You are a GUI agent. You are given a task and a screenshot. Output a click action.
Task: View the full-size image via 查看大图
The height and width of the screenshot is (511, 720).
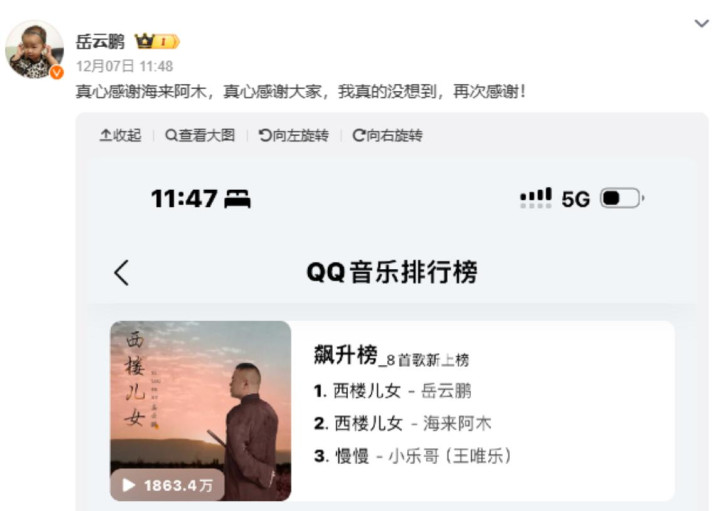pos(200,135)
